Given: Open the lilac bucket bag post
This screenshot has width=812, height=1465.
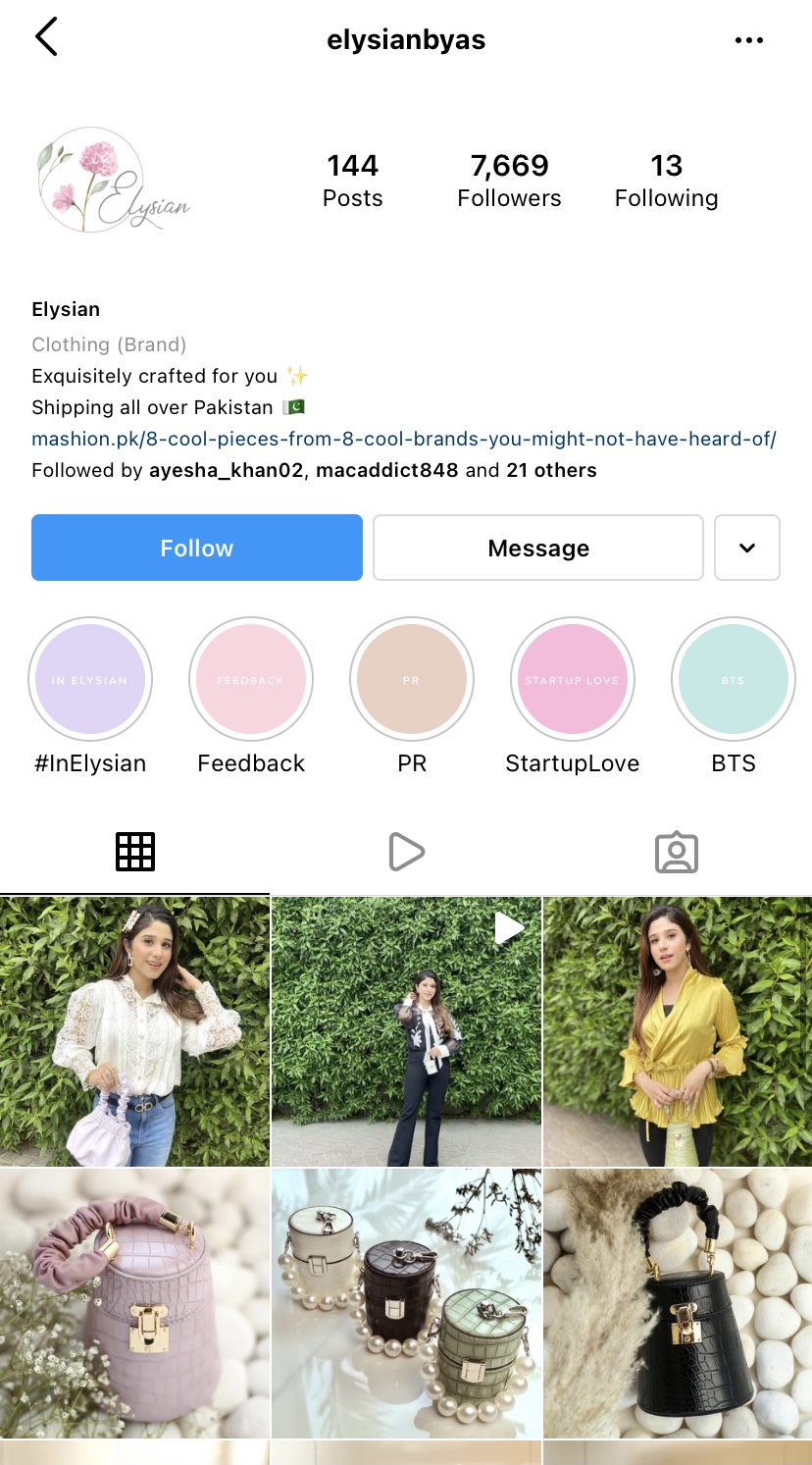Looking at the screenshot, I should 134,1303.
